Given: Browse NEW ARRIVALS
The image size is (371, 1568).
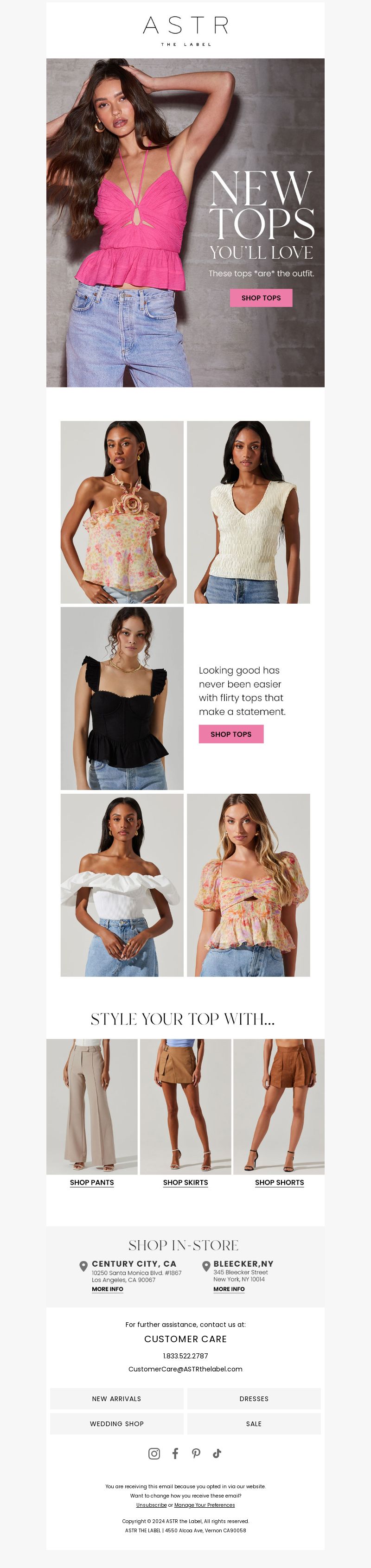Looking at the screenshot, I should tap(116, 1399).
